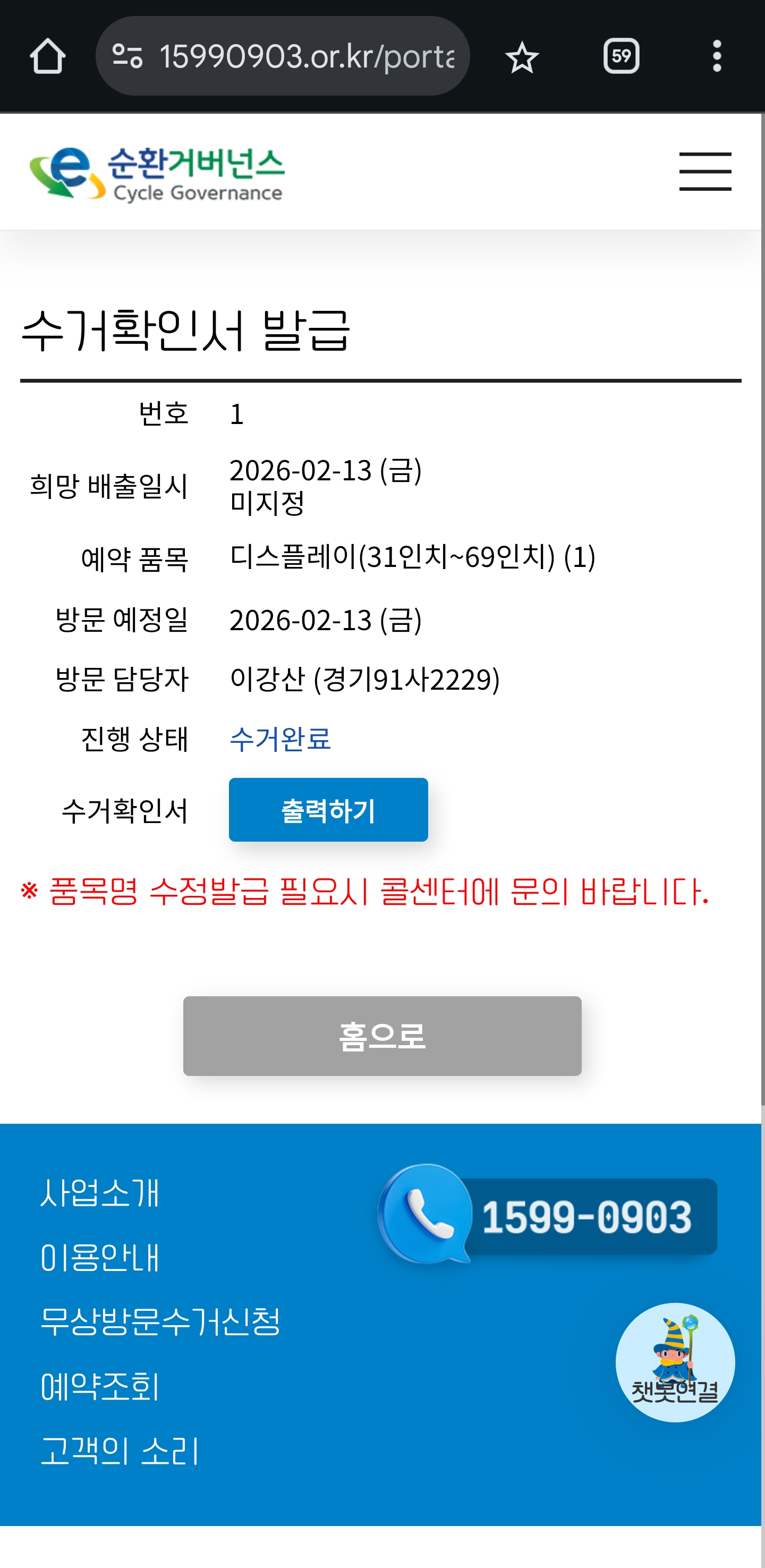This screenshot has height=1568, width=765.
Task: Open the 사업소개 footer link
Action: click(x=100, y=1192)
